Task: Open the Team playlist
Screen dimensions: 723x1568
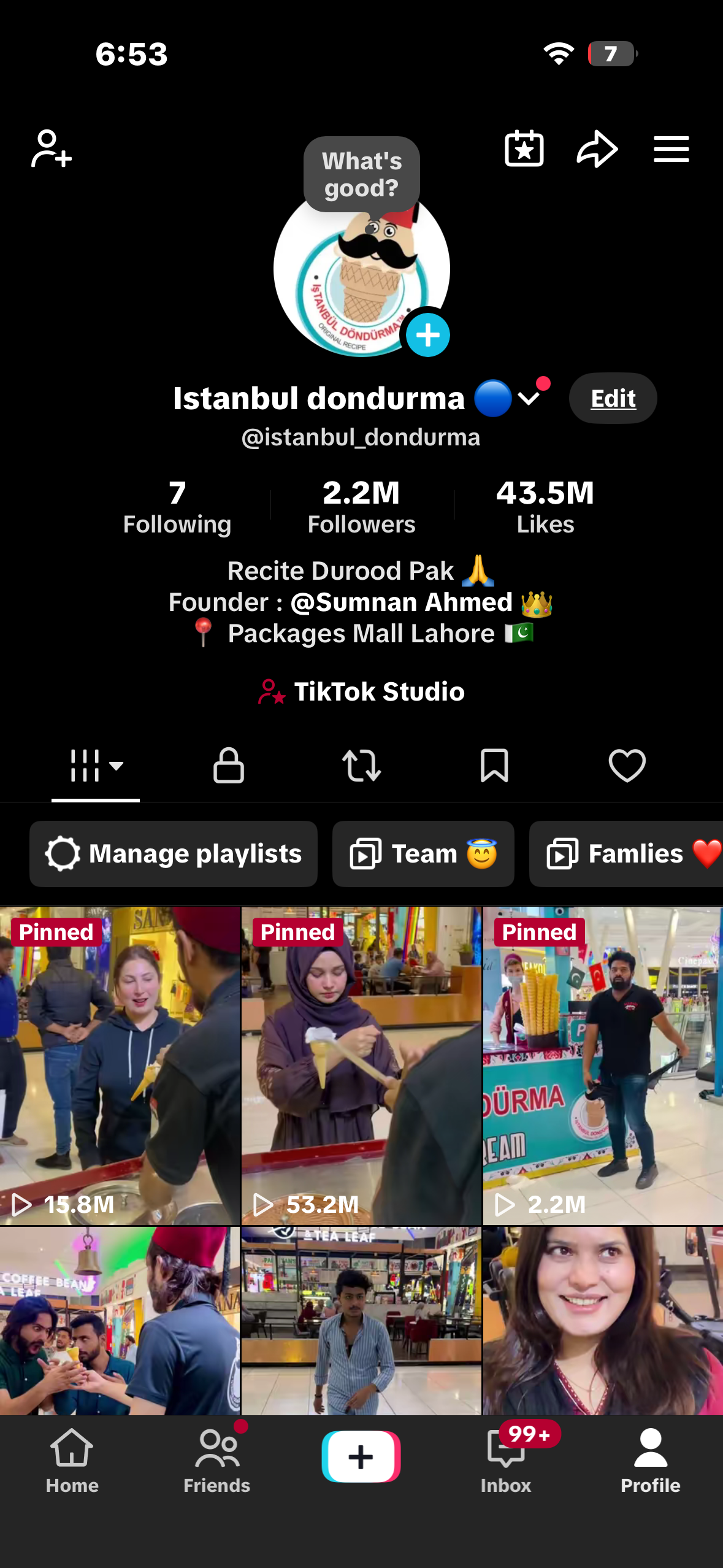Action: (423, 854)
